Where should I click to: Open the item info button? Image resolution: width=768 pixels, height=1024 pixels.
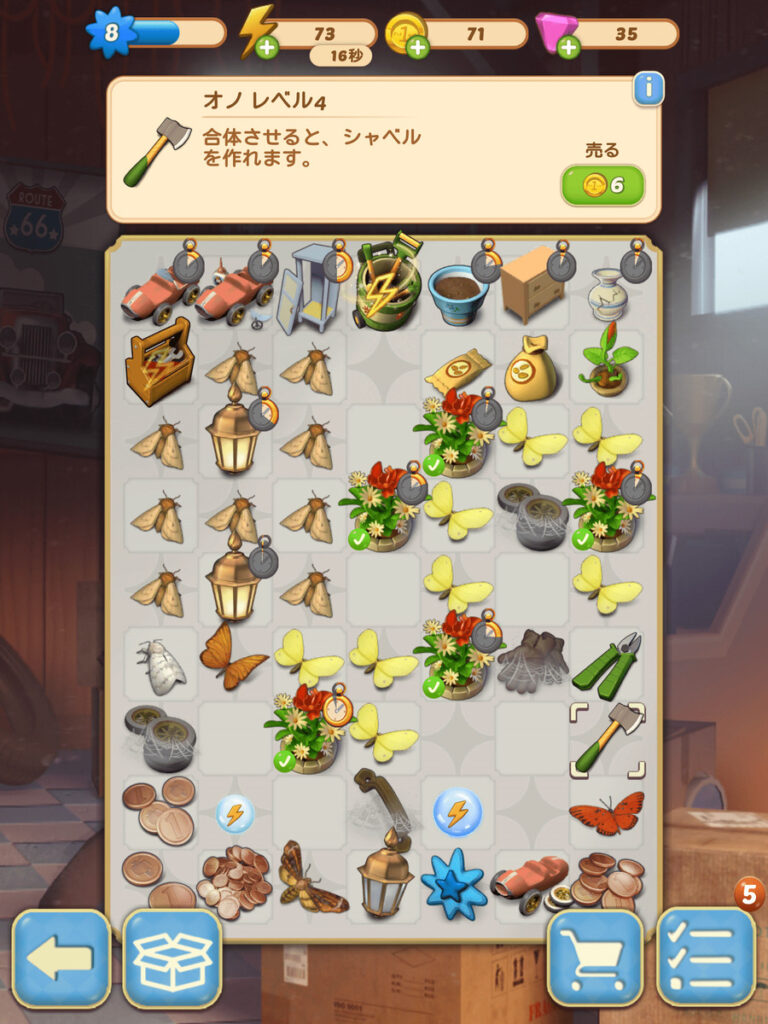[x=648, y=90]
